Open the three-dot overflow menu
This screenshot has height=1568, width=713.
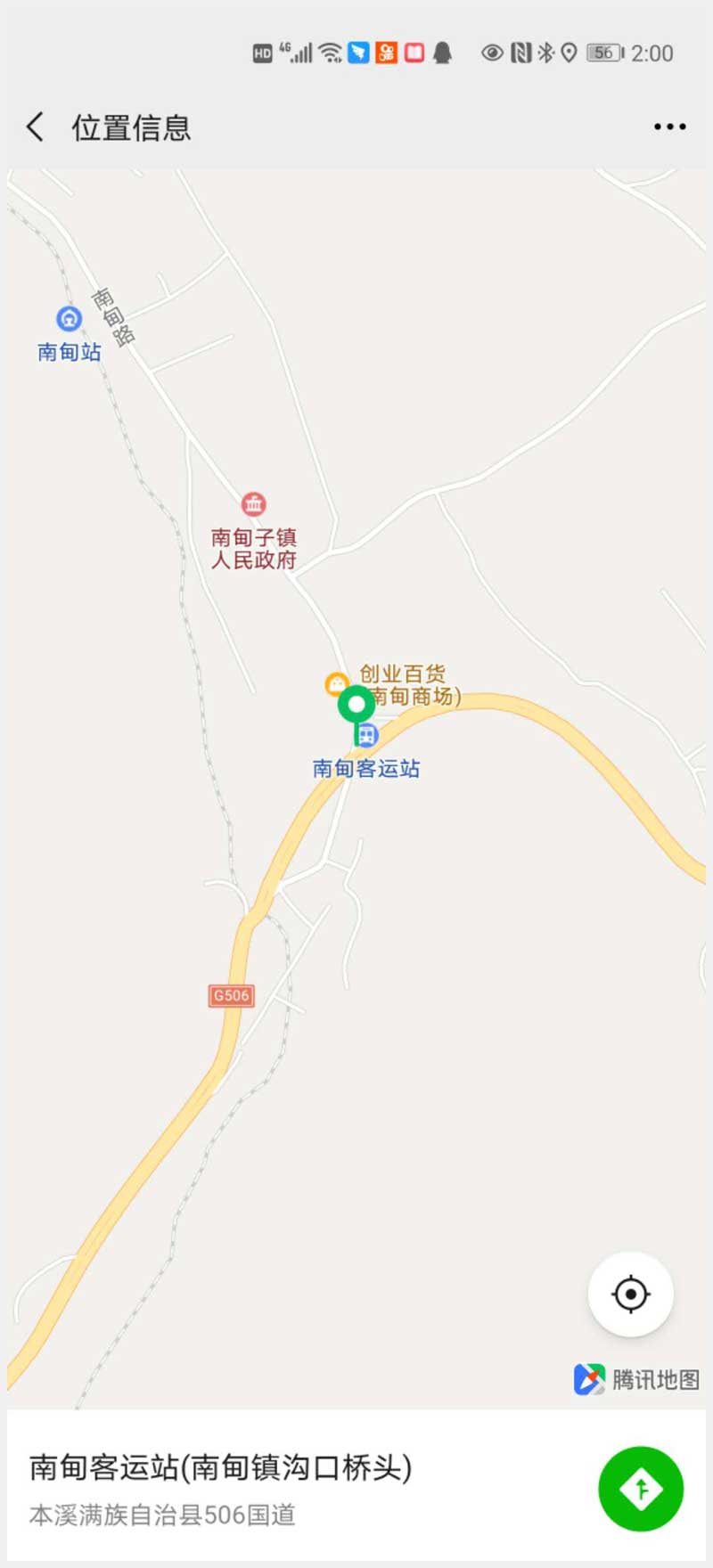[x=669, y=127]
